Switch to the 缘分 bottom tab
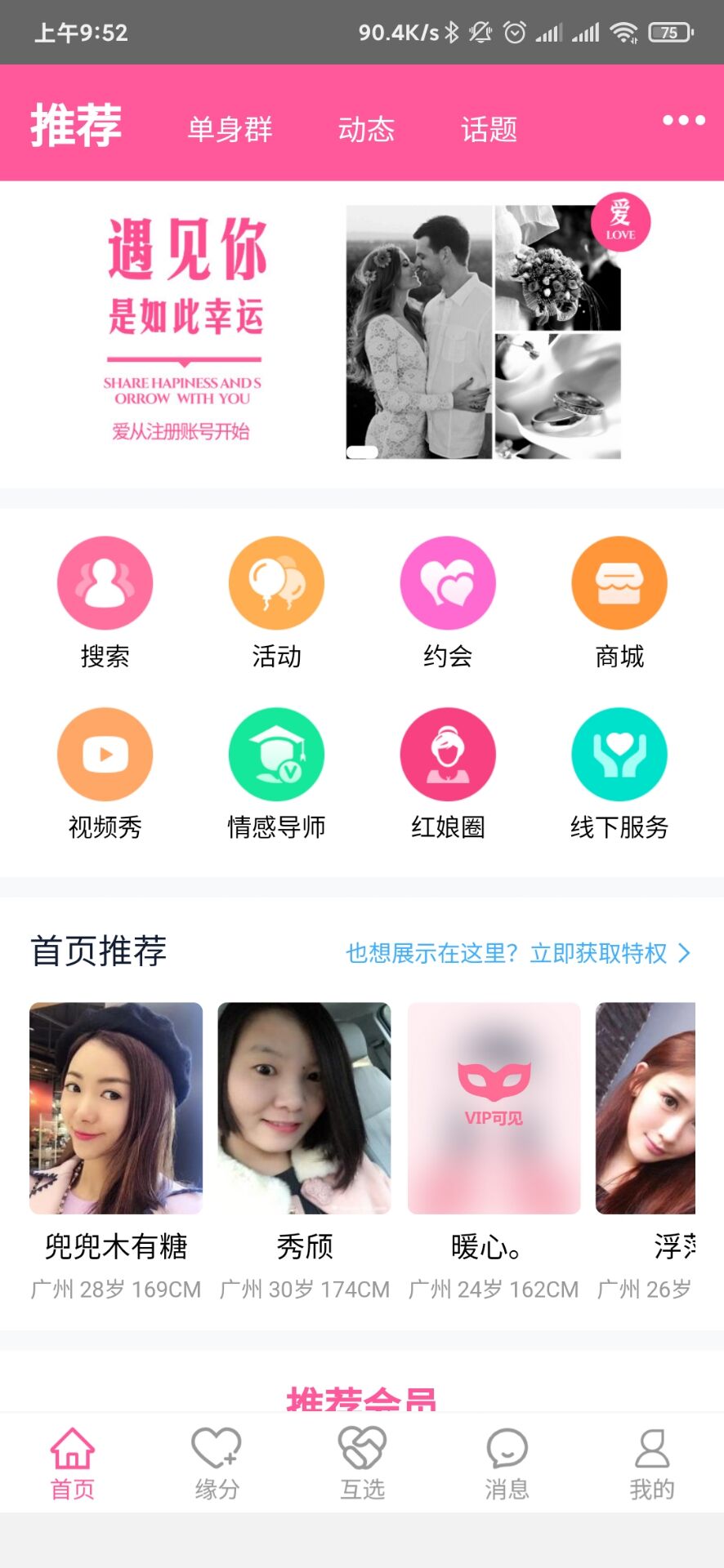 click(217, 1463)
